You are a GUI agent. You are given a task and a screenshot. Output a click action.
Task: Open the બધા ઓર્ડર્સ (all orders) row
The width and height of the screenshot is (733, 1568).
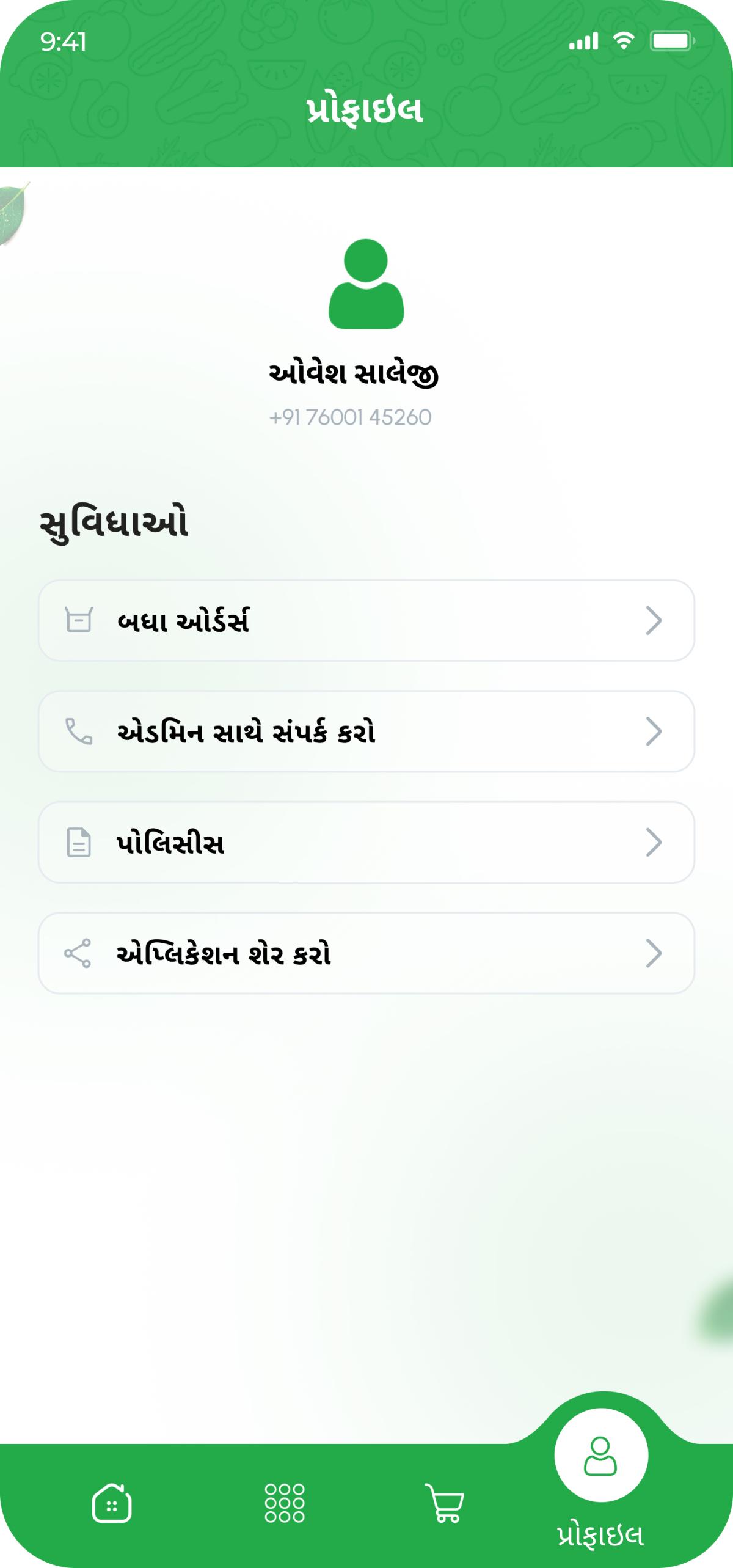tap(366, 621)
